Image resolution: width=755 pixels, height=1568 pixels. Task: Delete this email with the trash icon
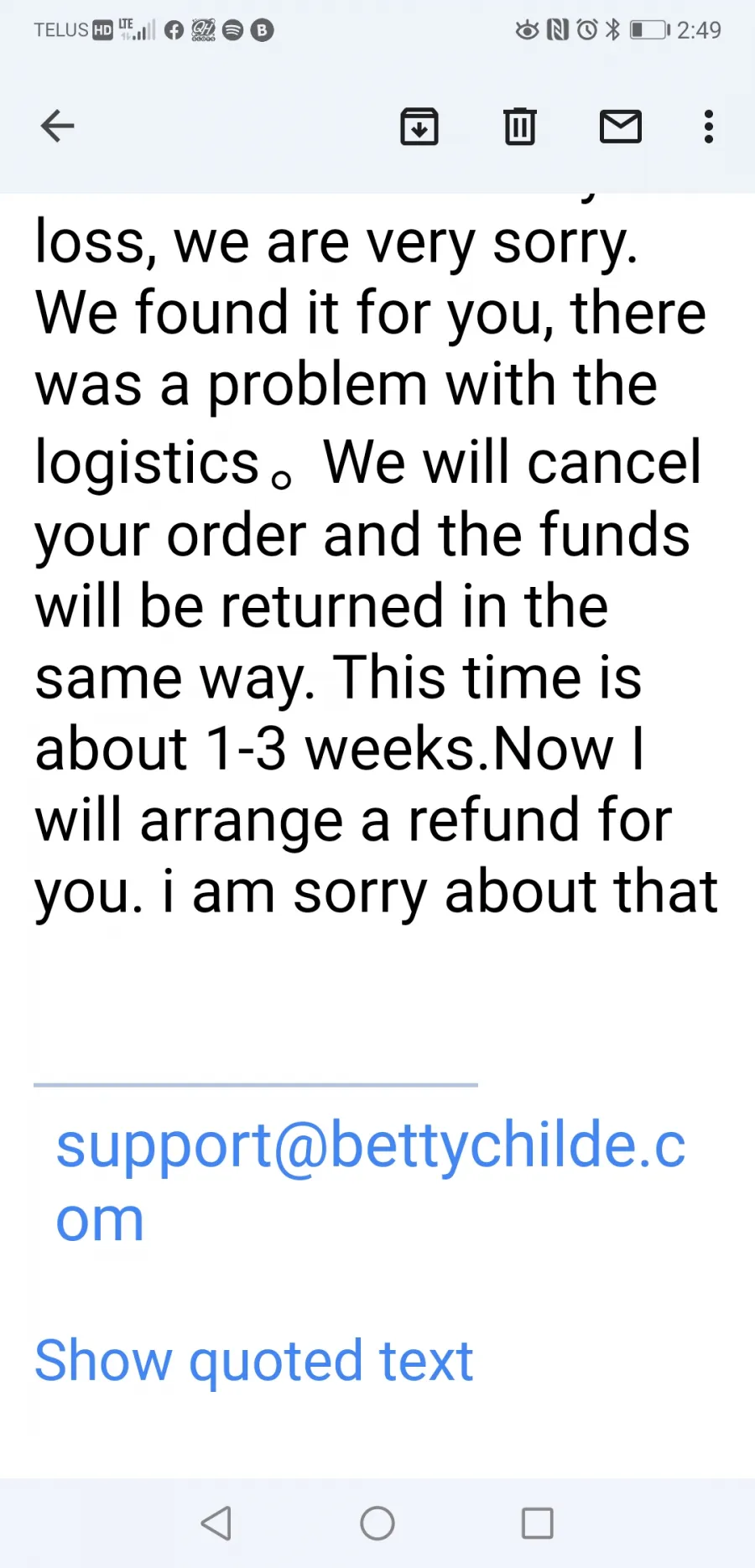pyautogui.click(x=520, y=127)
